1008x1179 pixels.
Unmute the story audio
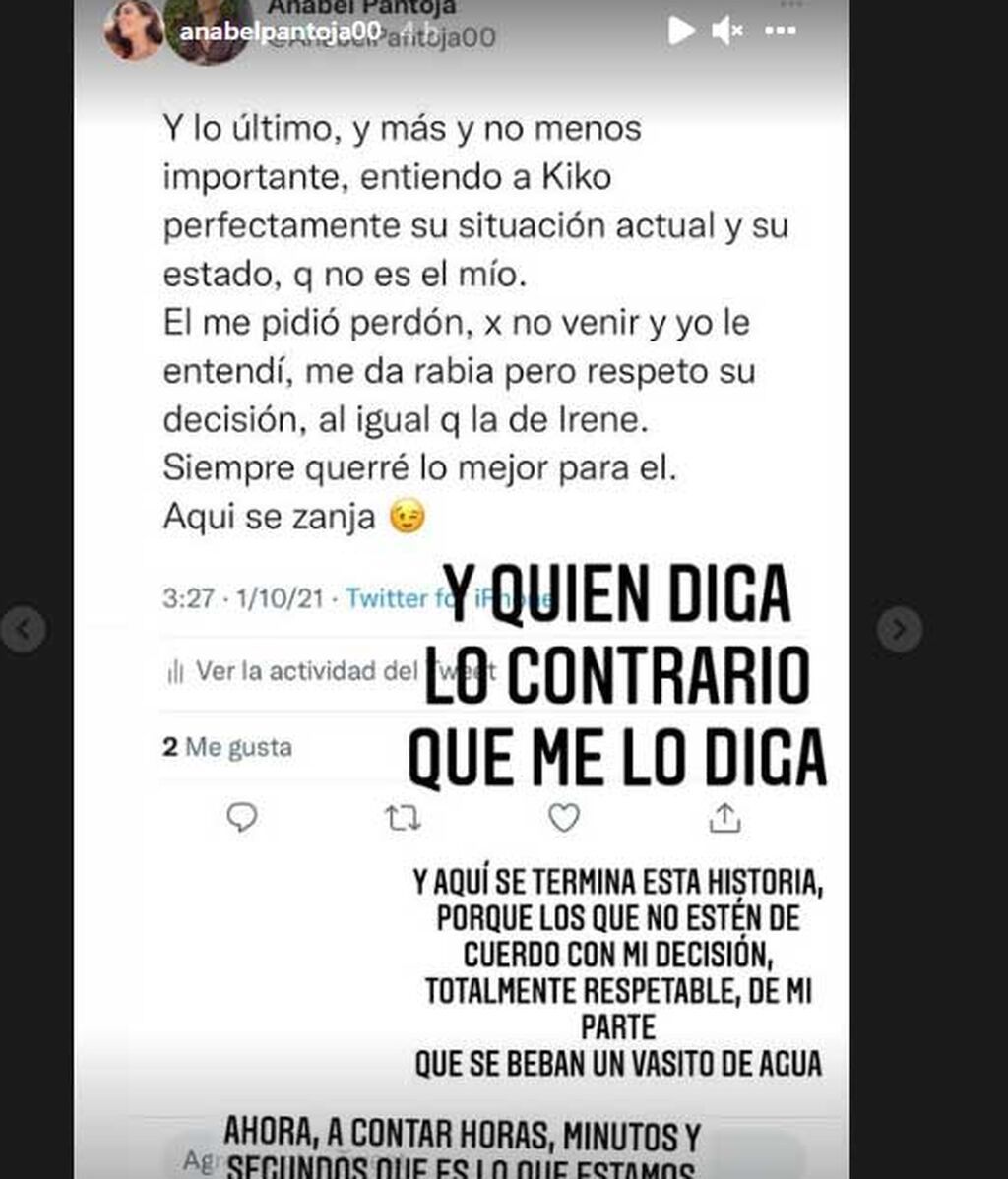[727, 31]
